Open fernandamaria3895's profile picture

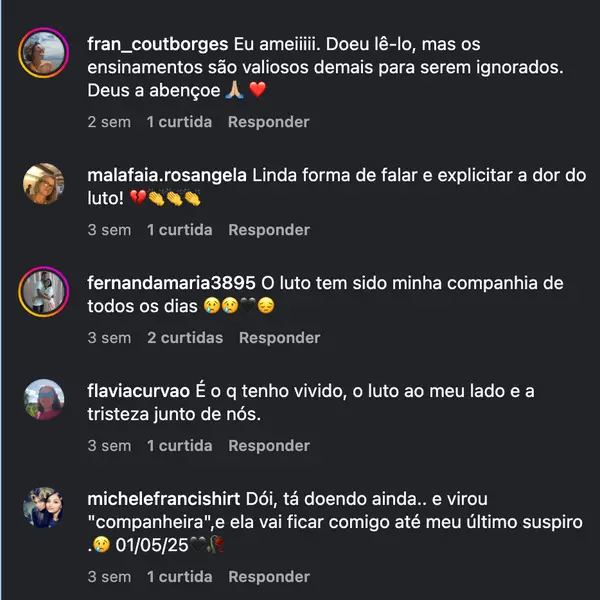[44, 291]
